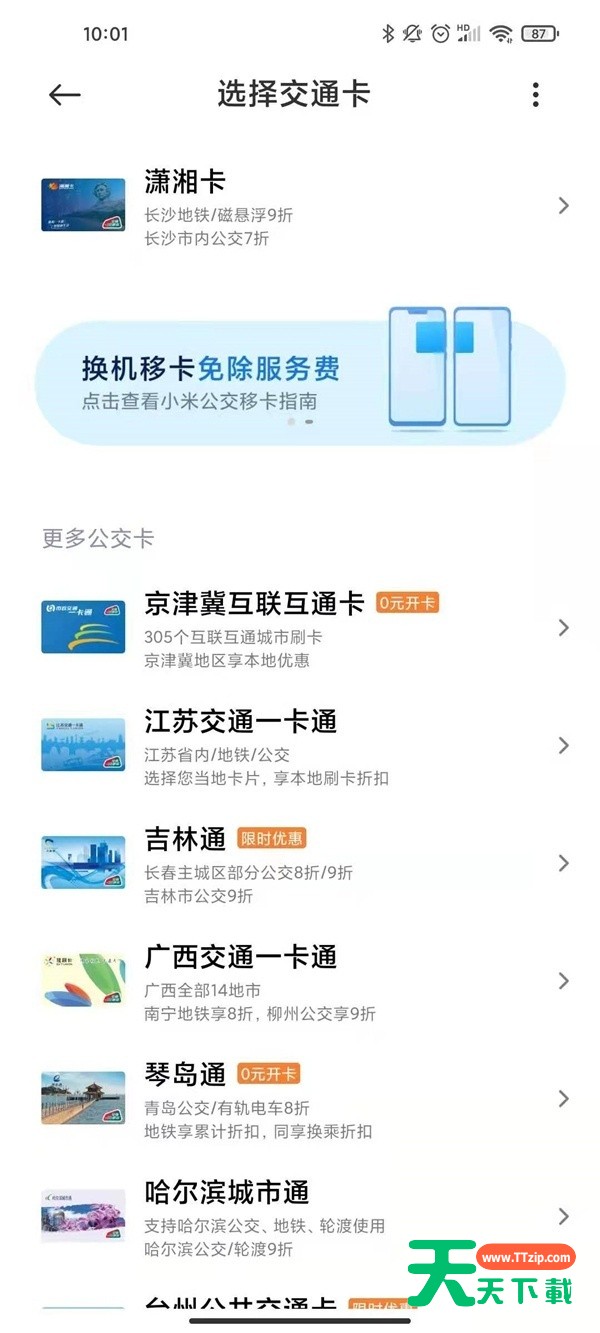This screenshot has width=600, height=1333.
Task: Select the 潇湘卡 transit card
Action: tap(300, 206)
